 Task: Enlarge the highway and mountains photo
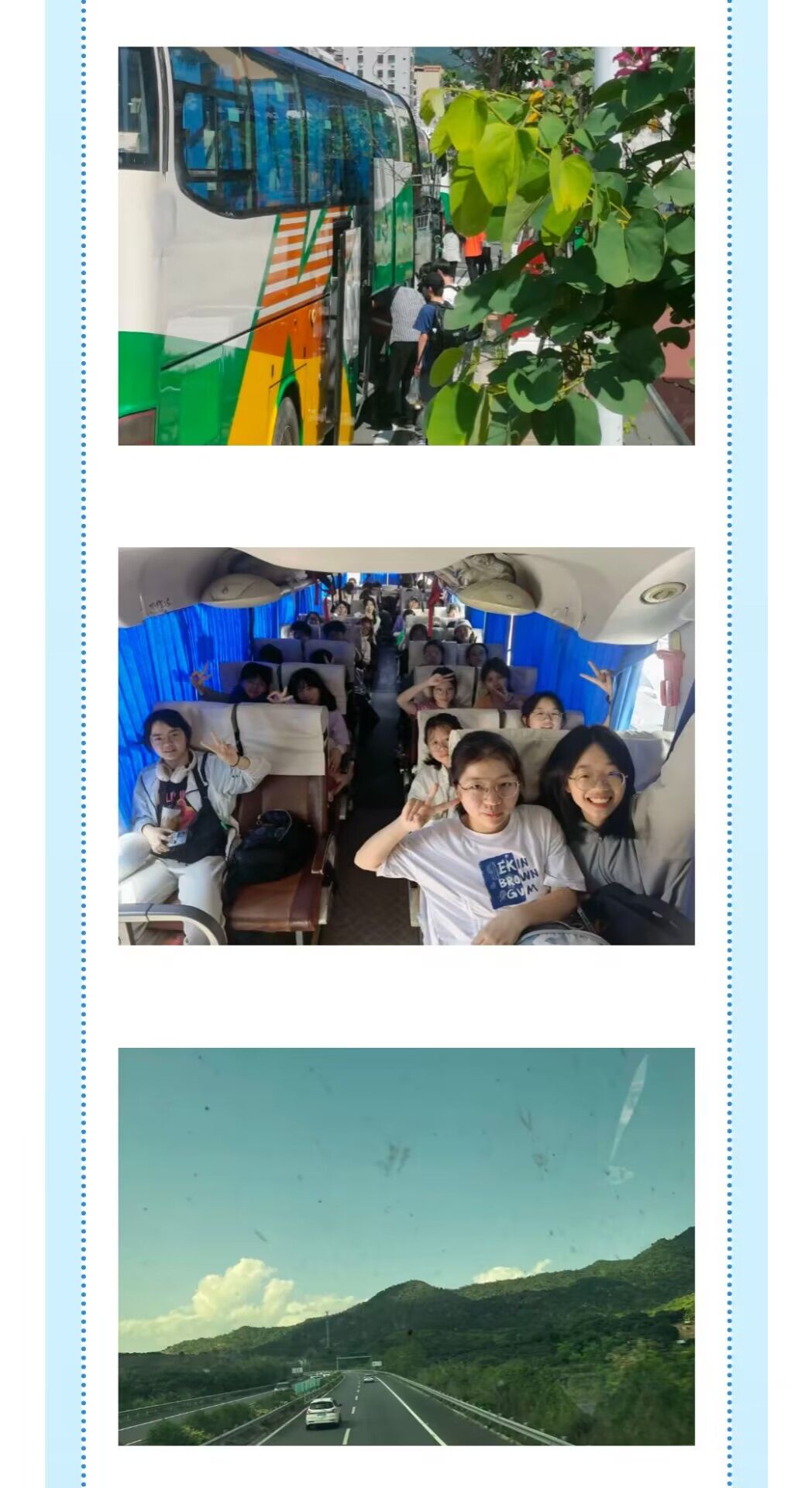click(406, 1245)
